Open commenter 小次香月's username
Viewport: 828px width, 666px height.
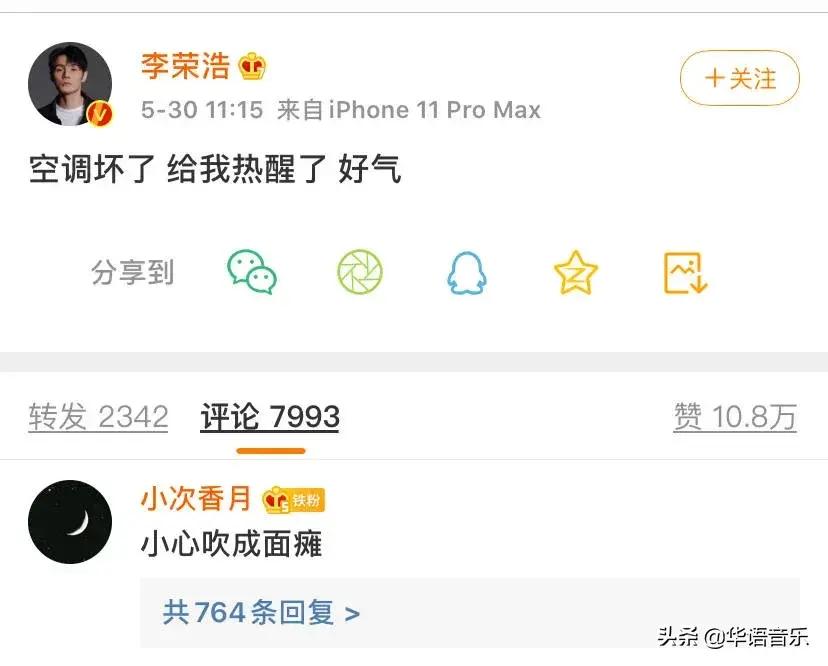coord(196,498)
